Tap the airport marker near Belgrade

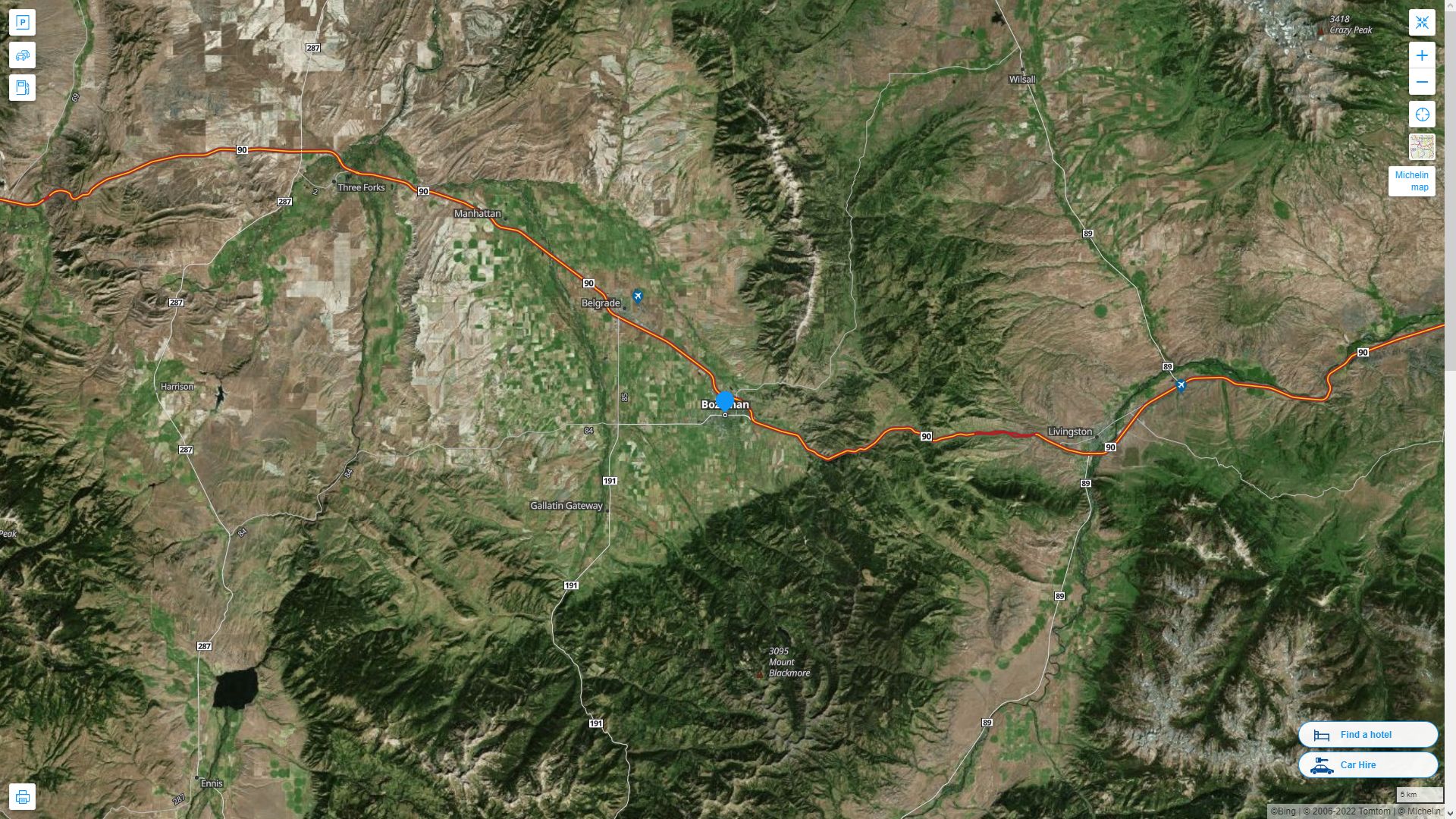638,296
